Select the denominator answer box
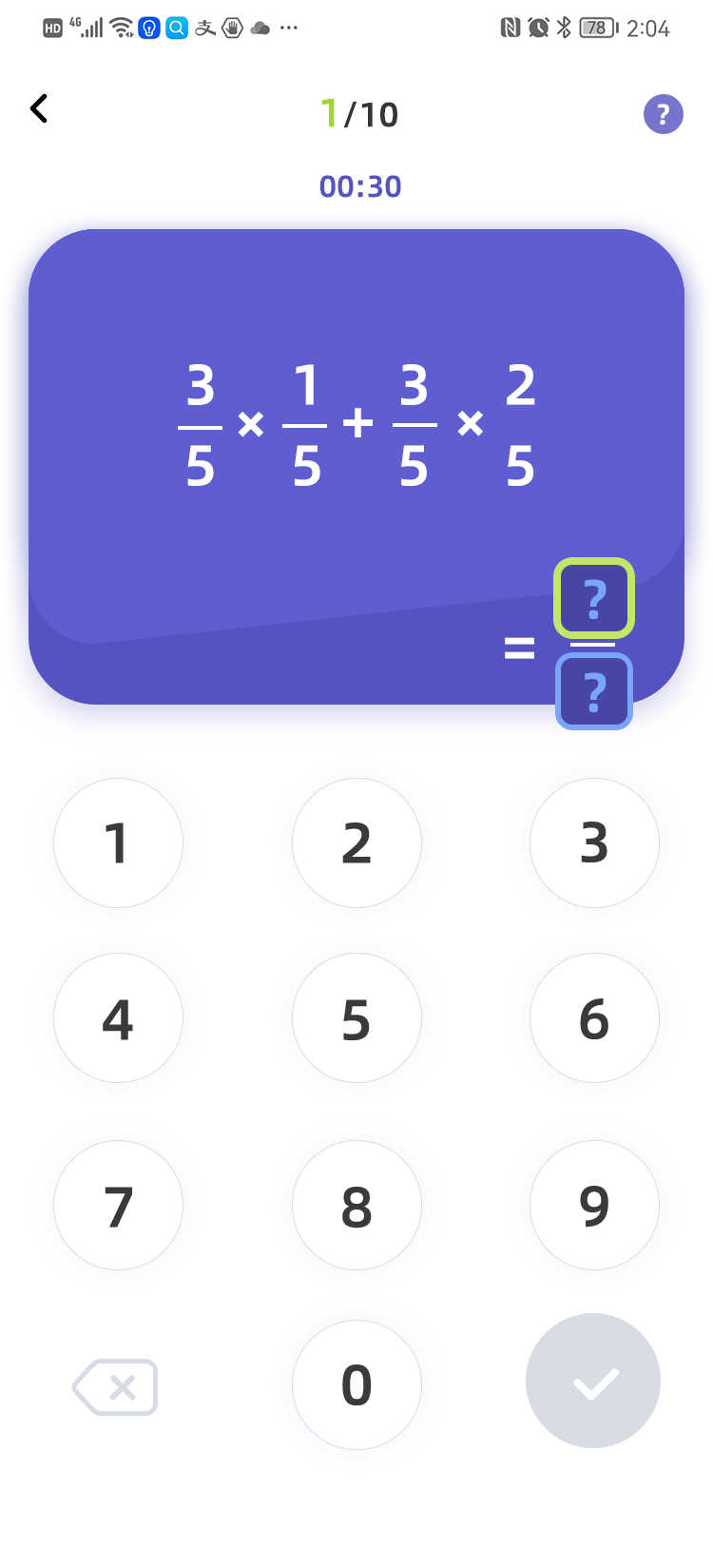 tap(594, 691)
